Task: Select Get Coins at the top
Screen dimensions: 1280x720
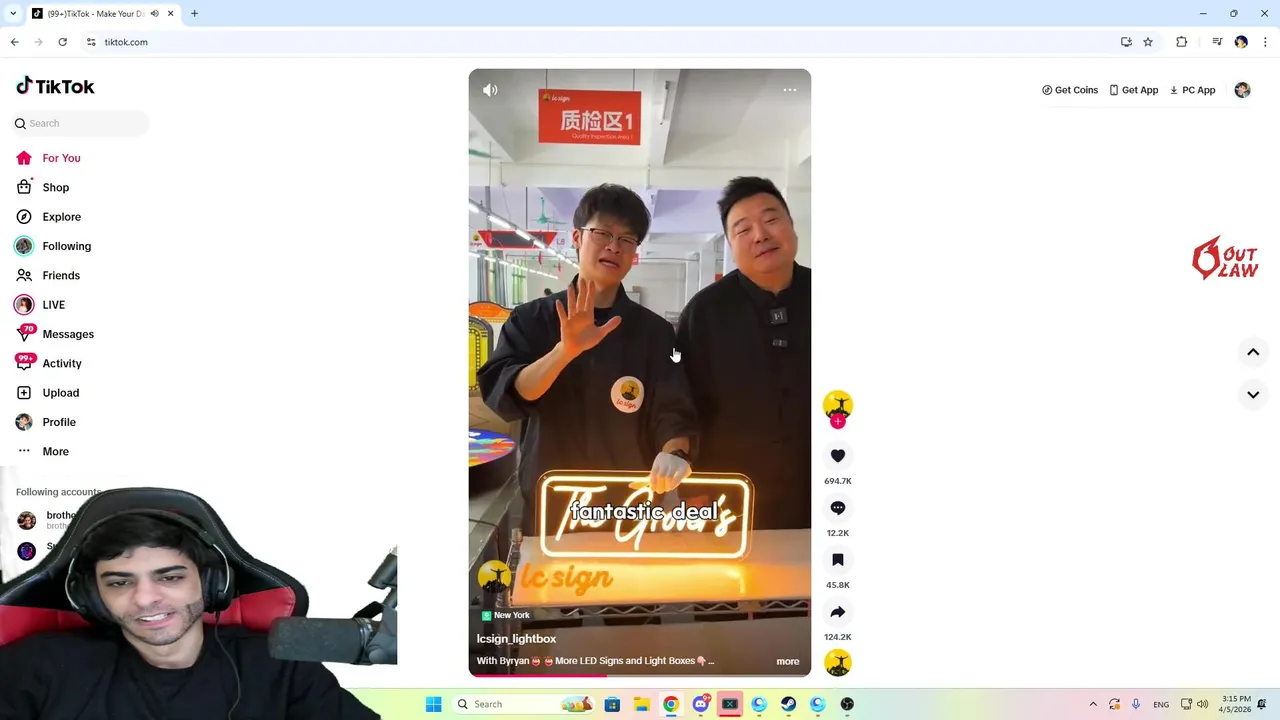Action: click(1070, 90)
